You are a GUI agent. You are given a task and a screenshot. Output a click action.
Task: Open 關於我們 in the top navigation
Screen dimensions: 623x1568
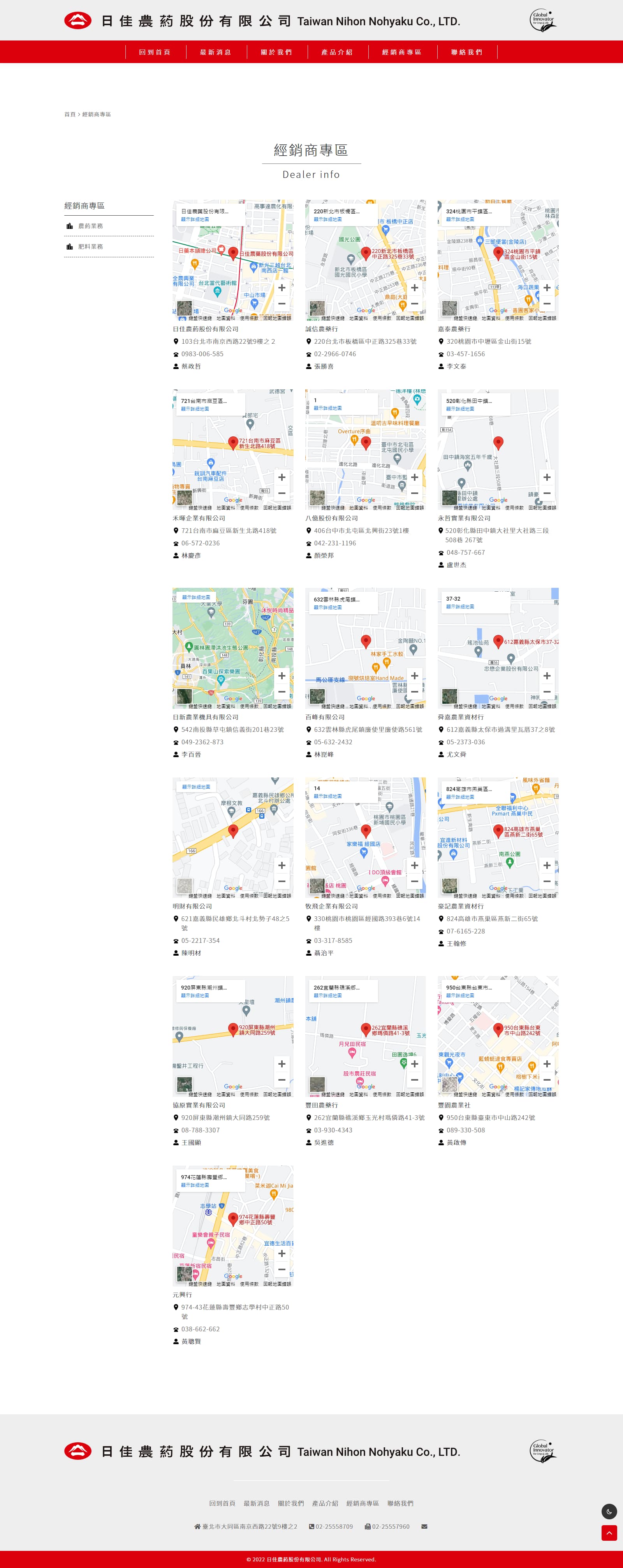pos(276,52)
